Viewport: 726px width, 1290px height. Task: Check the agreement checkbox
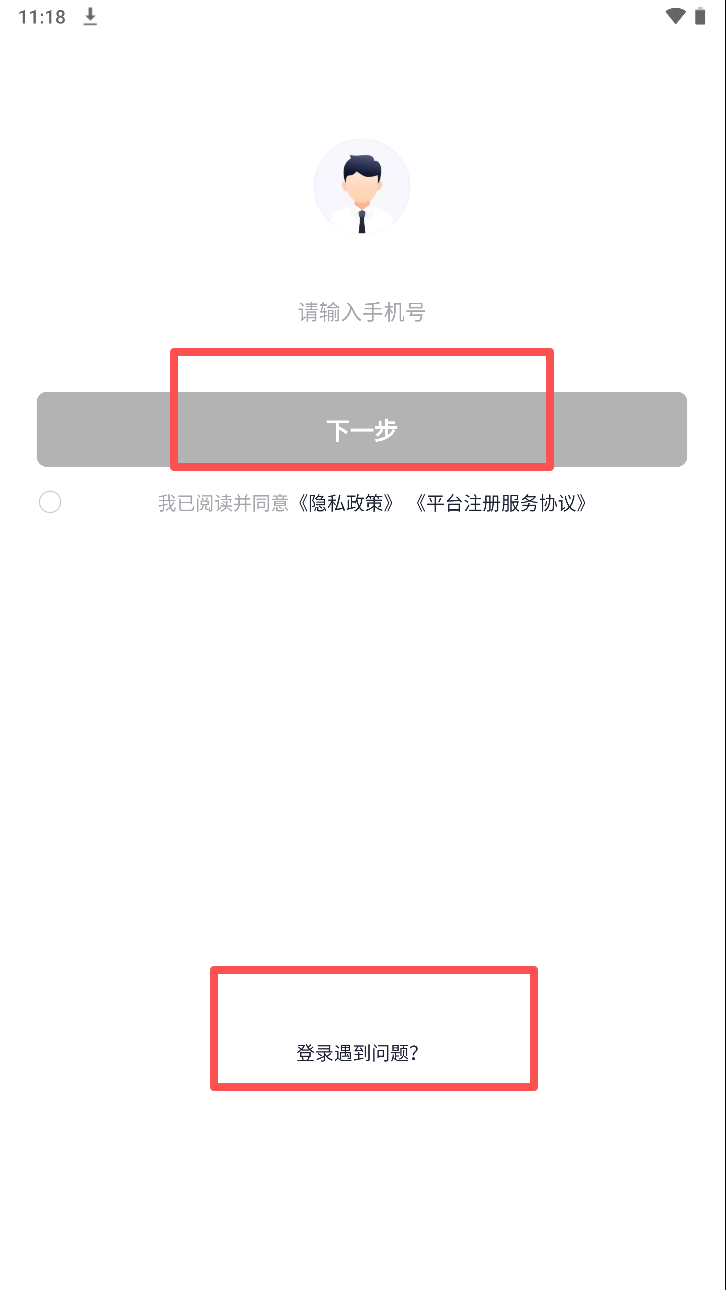(50, 502)
